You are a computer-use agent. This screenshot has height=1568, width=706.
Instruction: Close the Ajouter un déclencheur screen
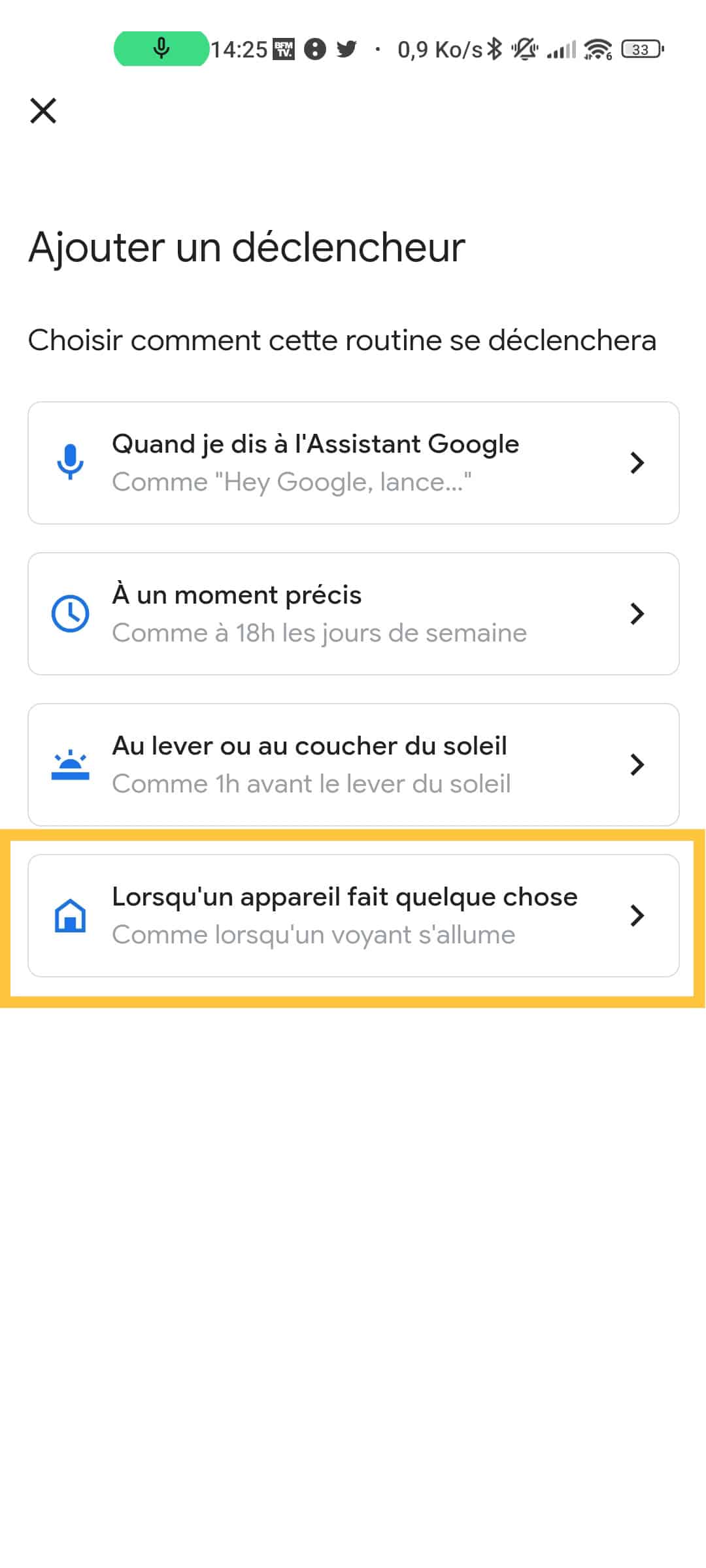(x=43, y=110)
